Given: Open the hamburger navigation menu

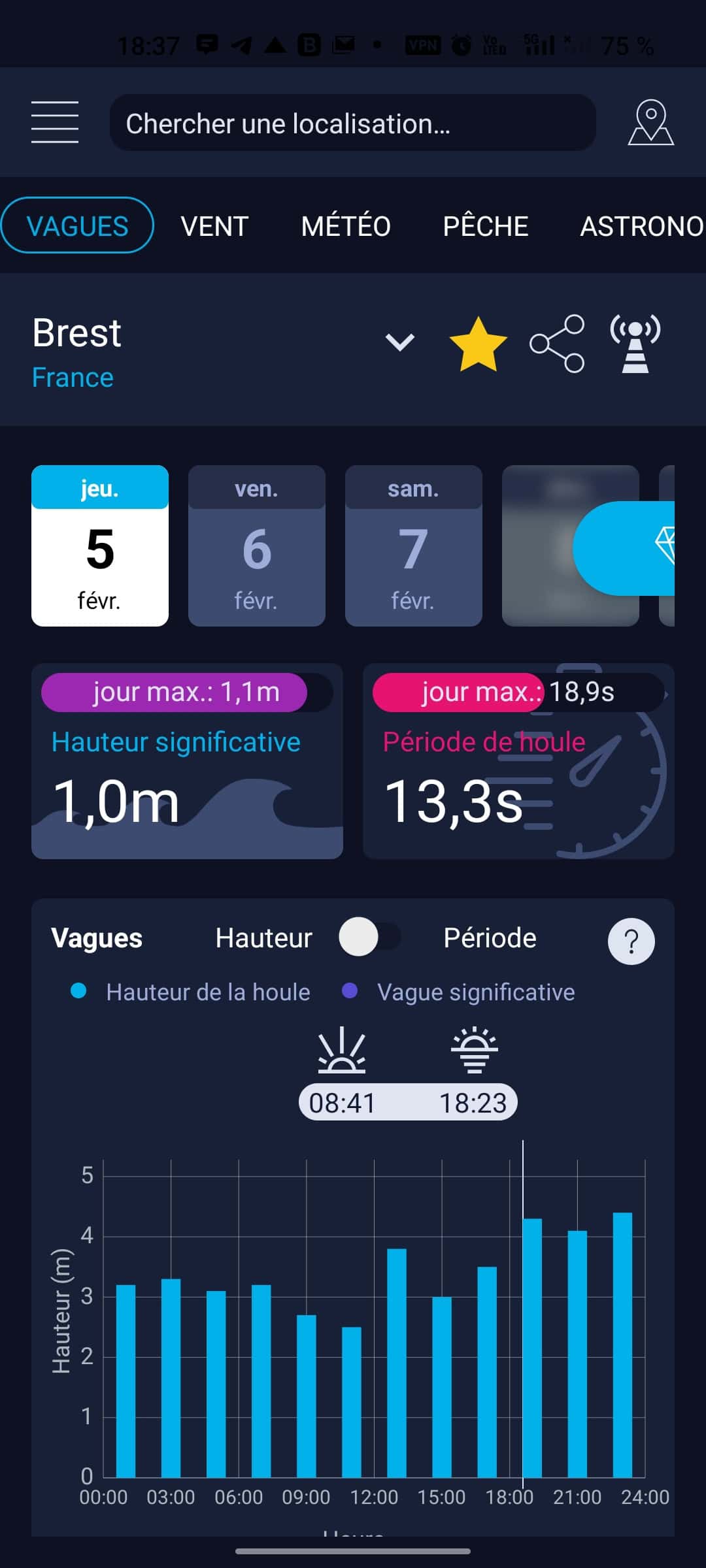Looking at the screenshot, I should click(x=56, y=123).
